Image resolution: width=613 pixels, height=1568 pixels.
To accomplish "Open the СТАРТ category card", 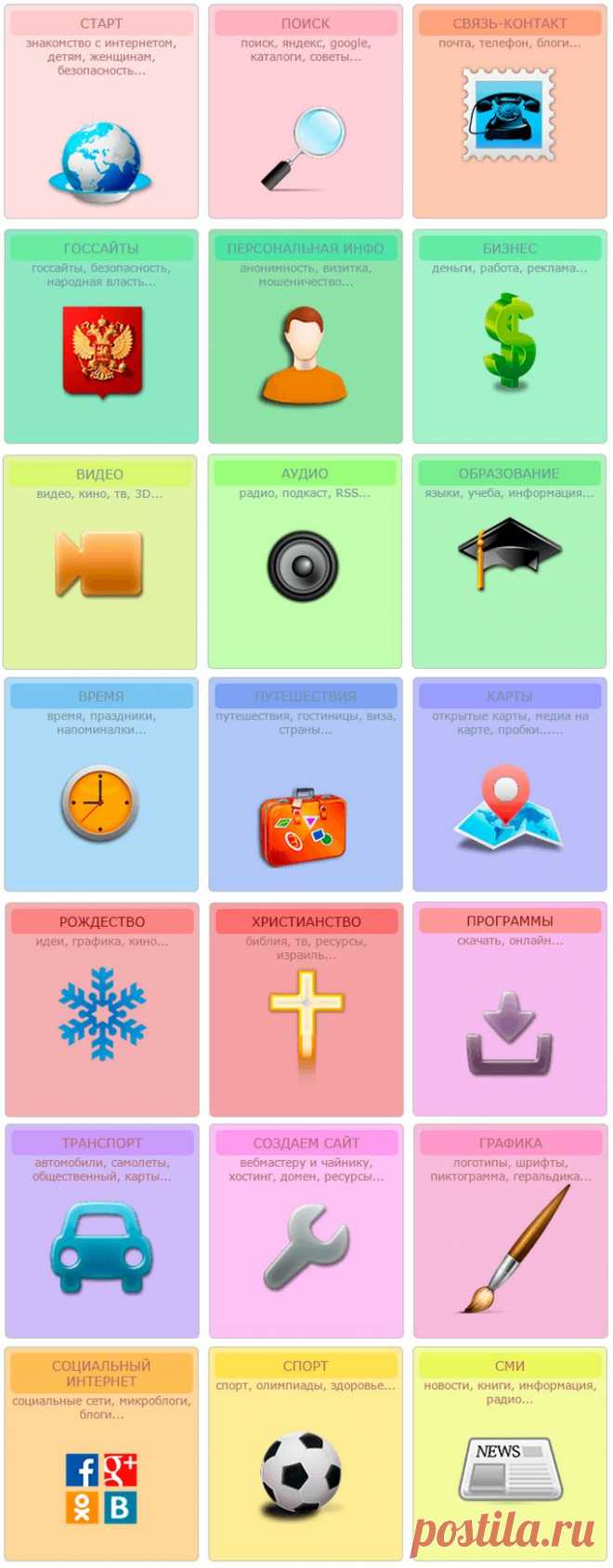I will (101, 111).
